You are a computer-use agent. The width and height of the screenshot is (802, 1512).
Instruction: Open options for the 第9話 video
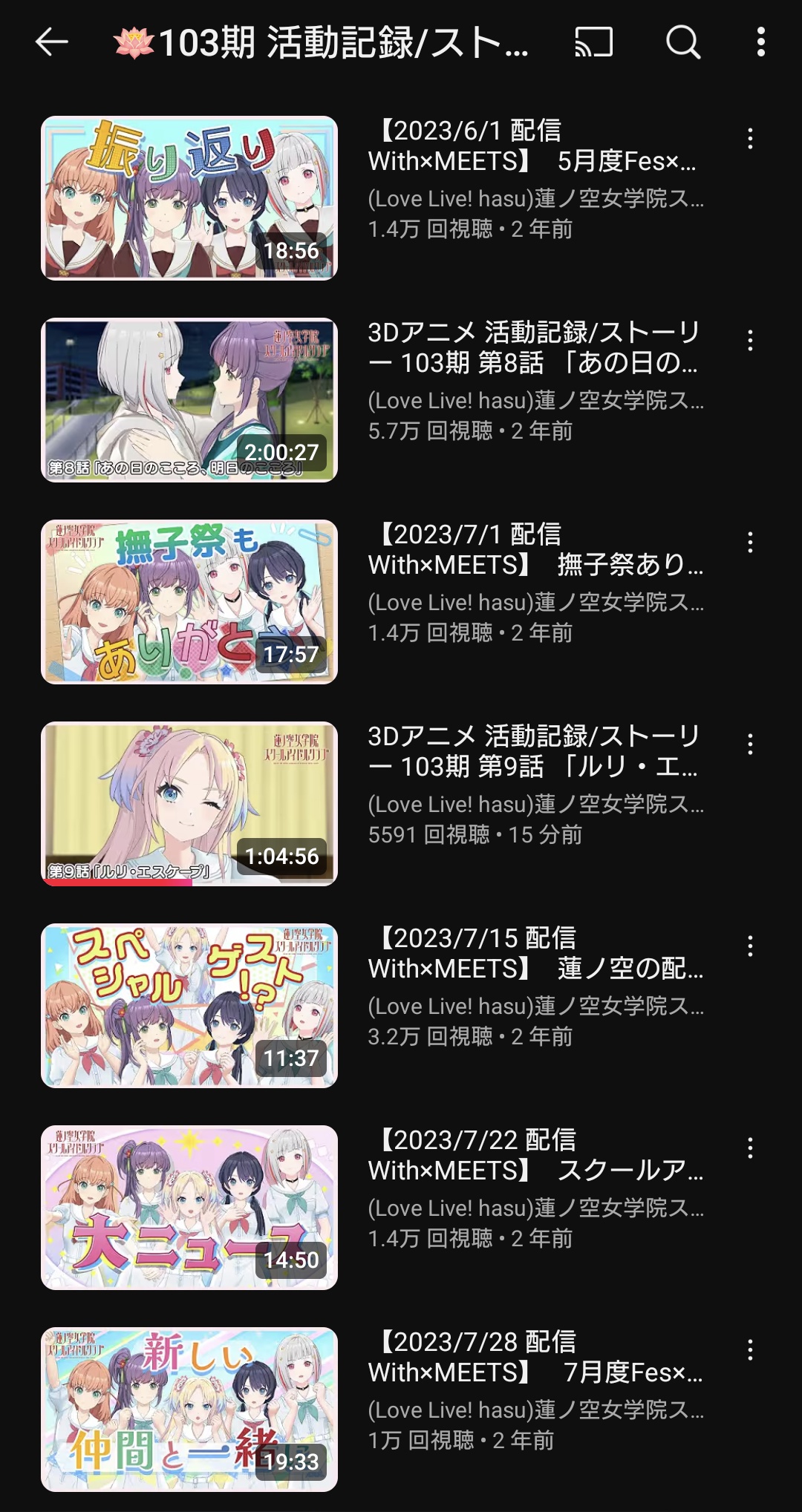click(750, 744)
